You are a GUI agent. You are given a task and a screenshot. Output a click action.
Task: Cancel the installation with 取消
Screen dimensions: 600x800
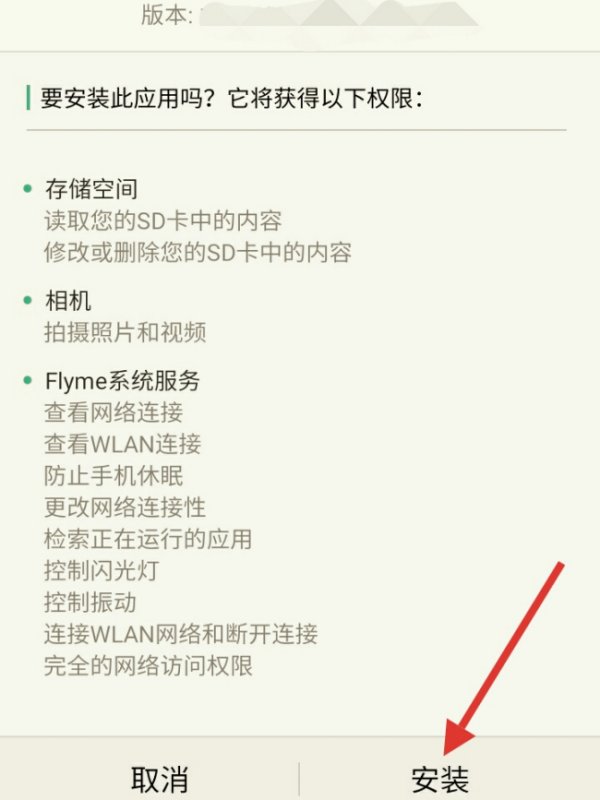coord(159,778)
